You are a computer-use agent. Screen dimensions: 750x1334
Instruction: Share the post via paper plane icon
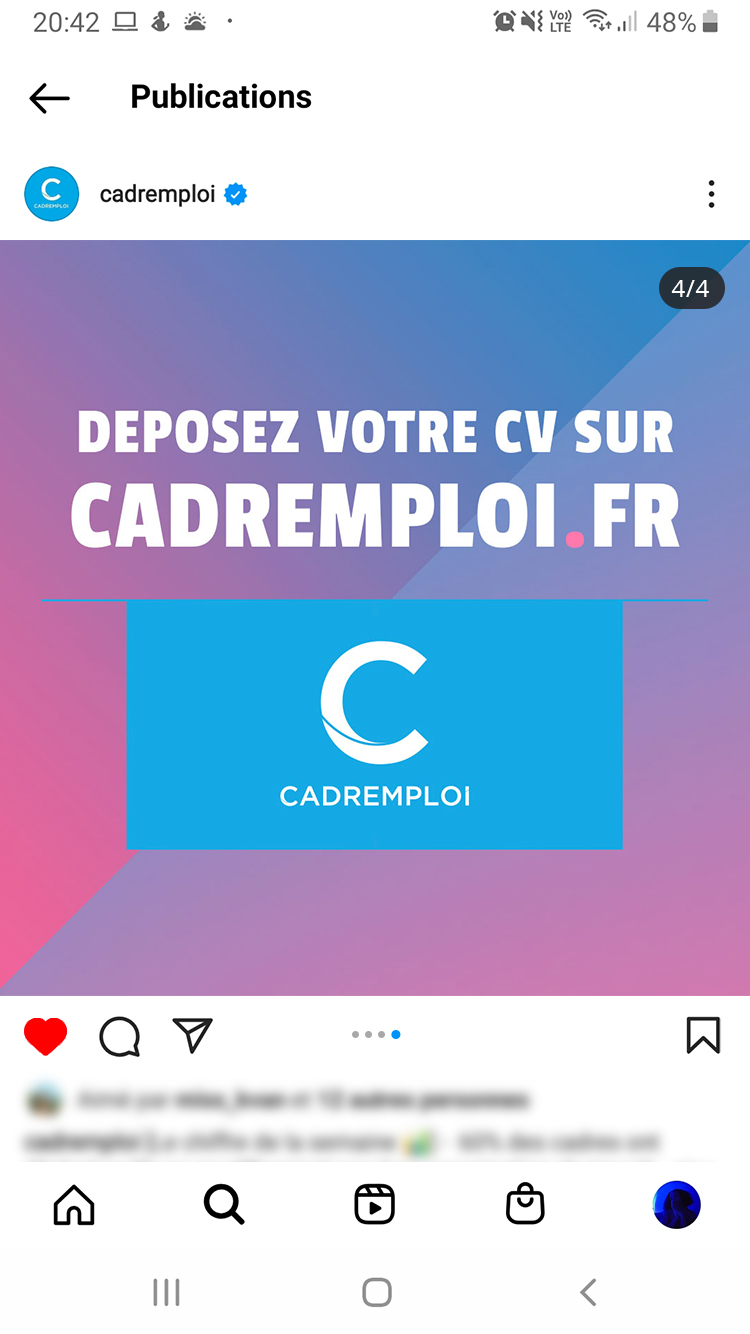[x=192, y=1035]
